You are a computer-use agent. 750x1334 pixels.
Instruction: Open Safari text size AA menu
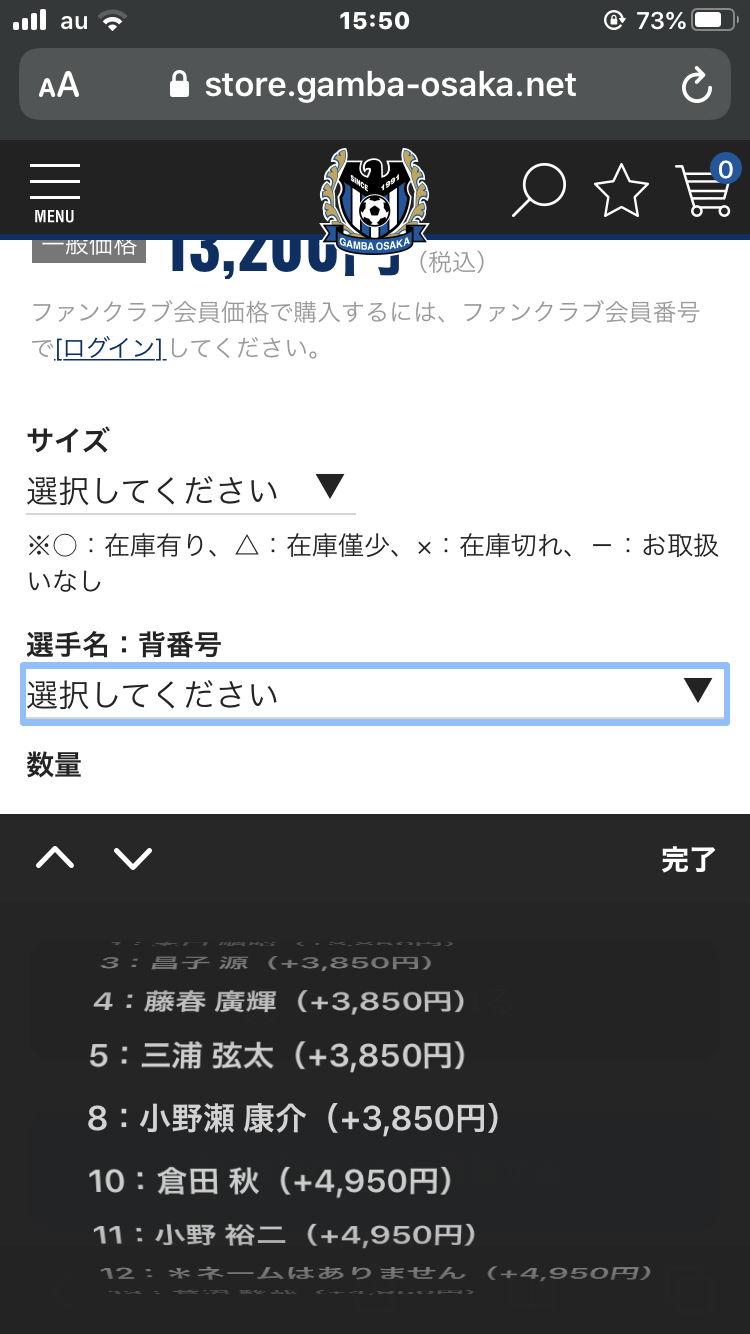point(59,85)
